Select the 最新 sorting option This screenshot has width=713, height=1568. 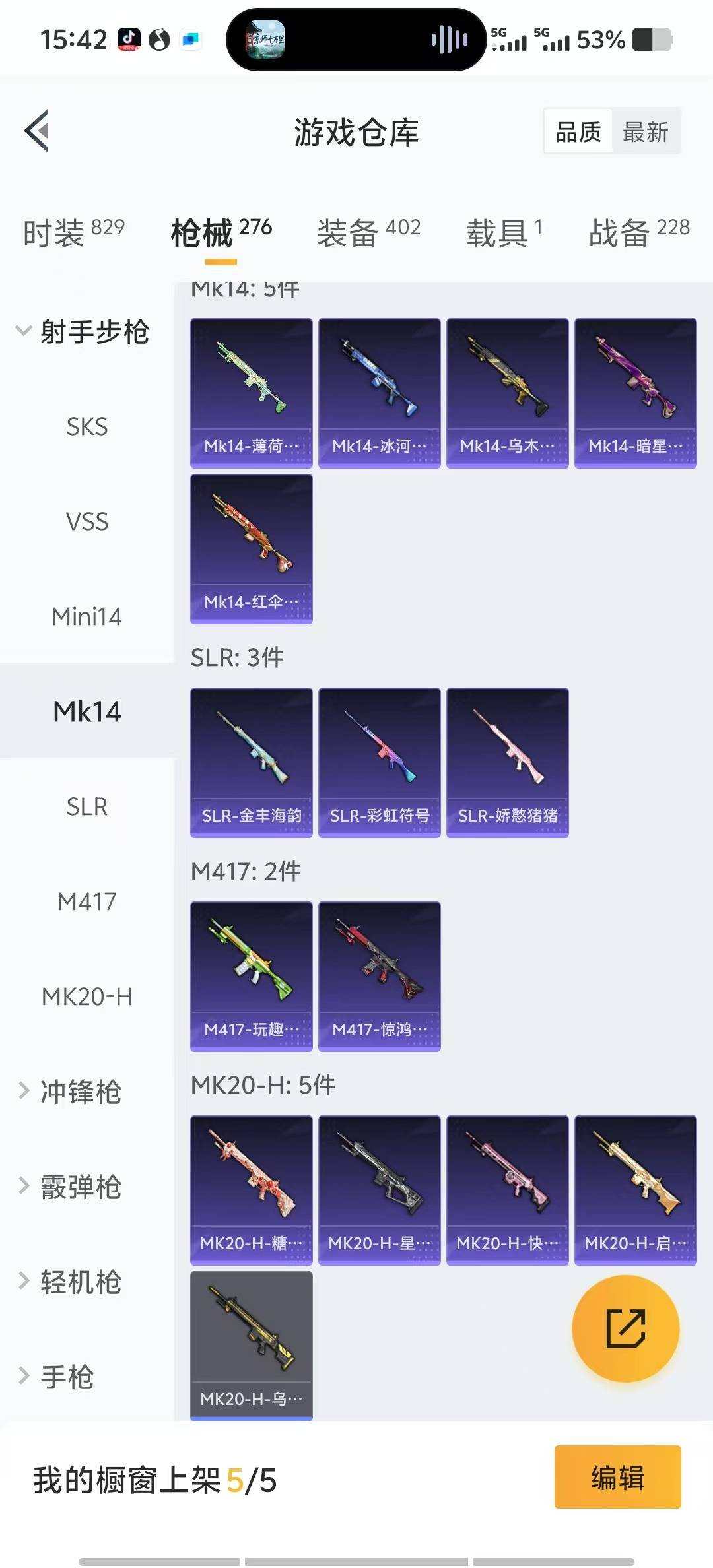645,131
